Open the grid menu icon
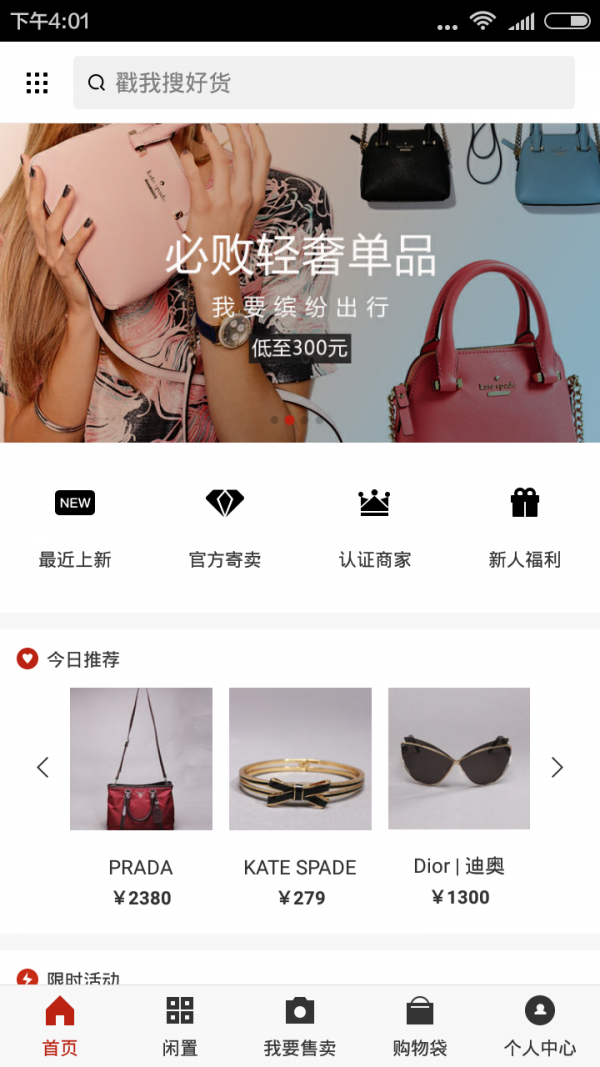Screen dimensions: 600x1067 point(37,83)
